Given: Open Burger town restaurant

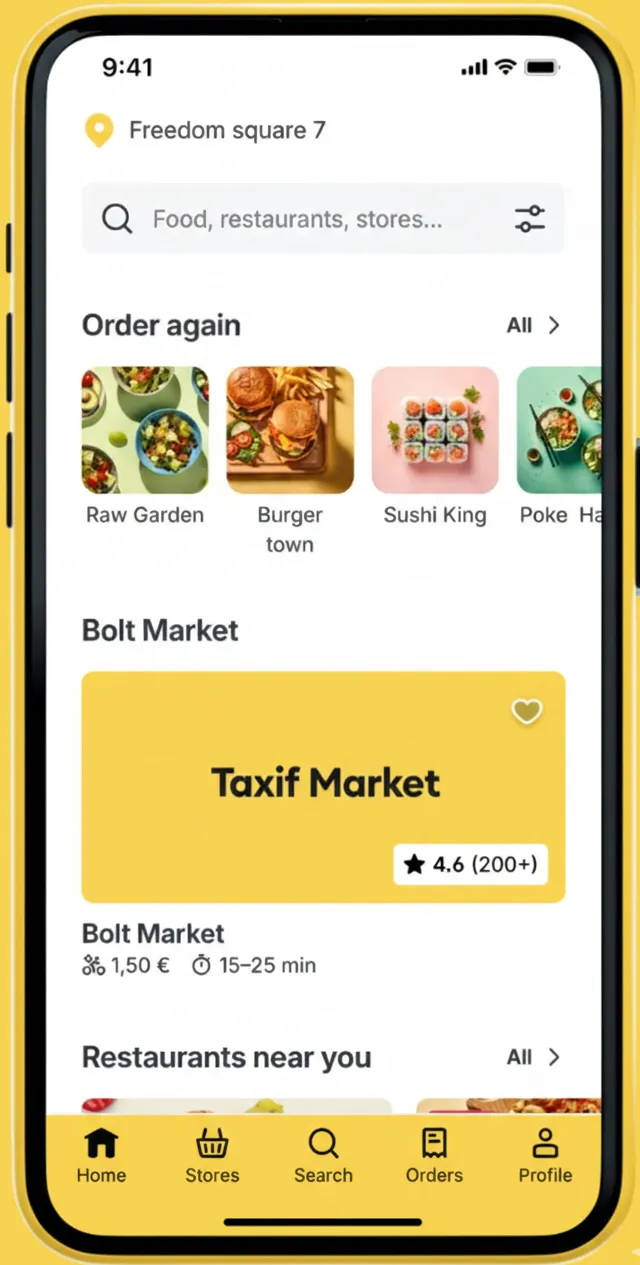Looking at the screenshot, I should 290,431.
